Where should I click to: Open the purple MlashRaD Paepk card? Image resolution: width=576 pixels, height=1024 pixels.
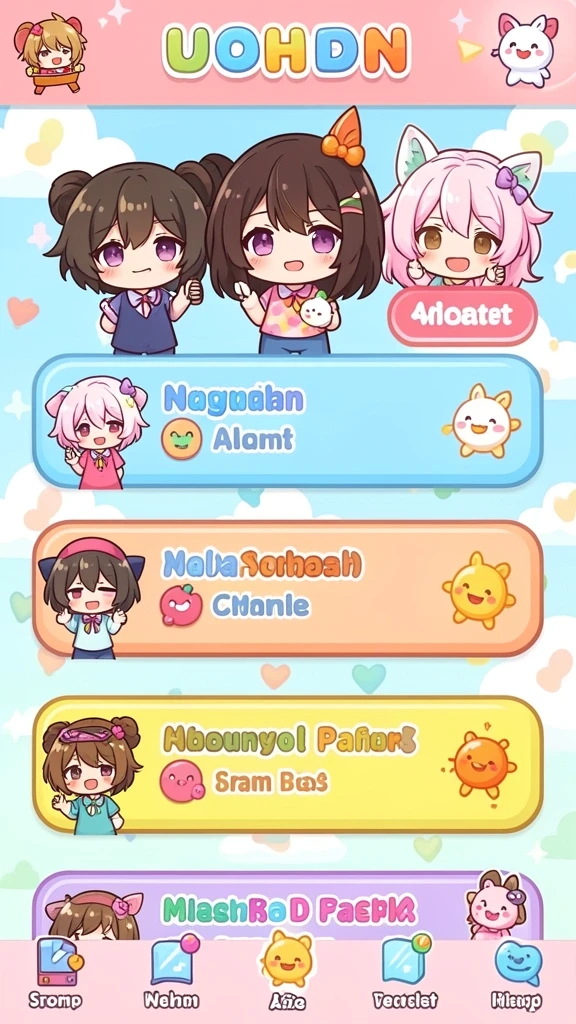288,906
